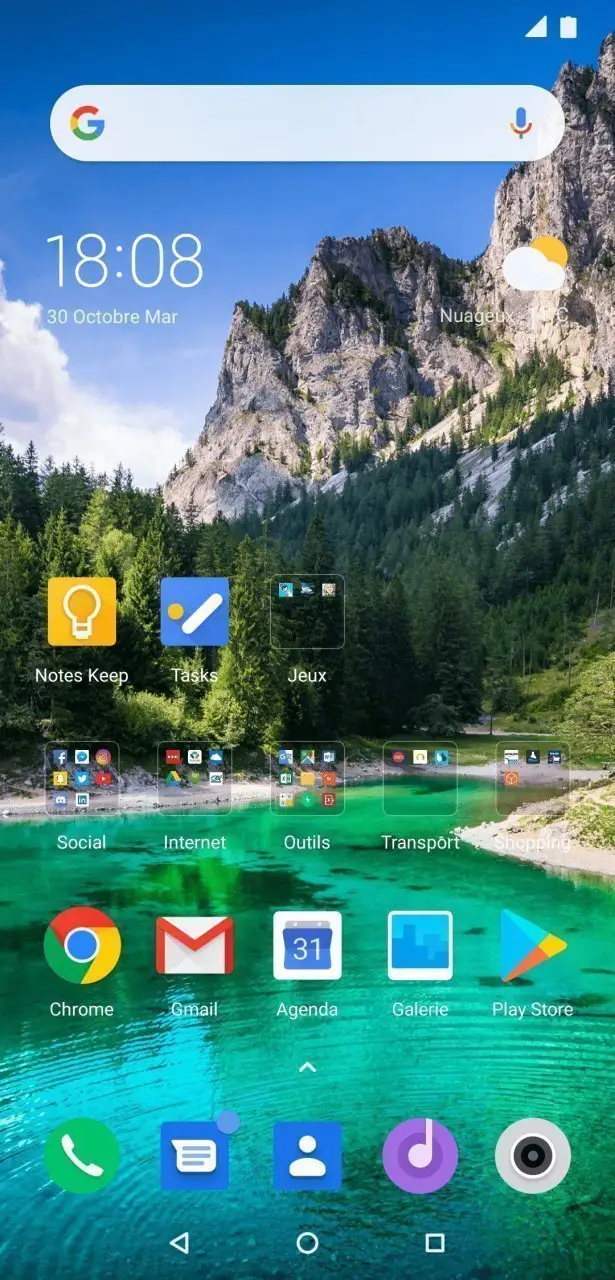Open the phone dialer in the dock

82,1156
